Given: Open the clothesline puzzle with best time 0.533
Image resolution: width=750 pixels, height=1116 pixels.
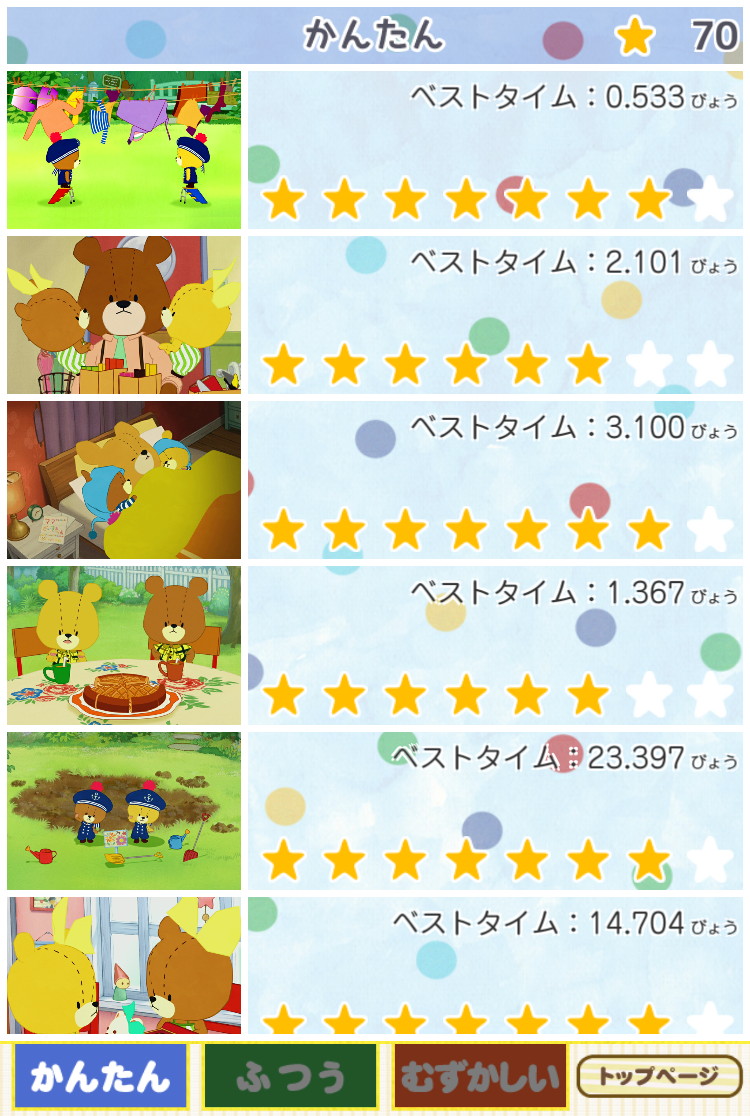Looking at the screenshot, I should click(124, 150).
